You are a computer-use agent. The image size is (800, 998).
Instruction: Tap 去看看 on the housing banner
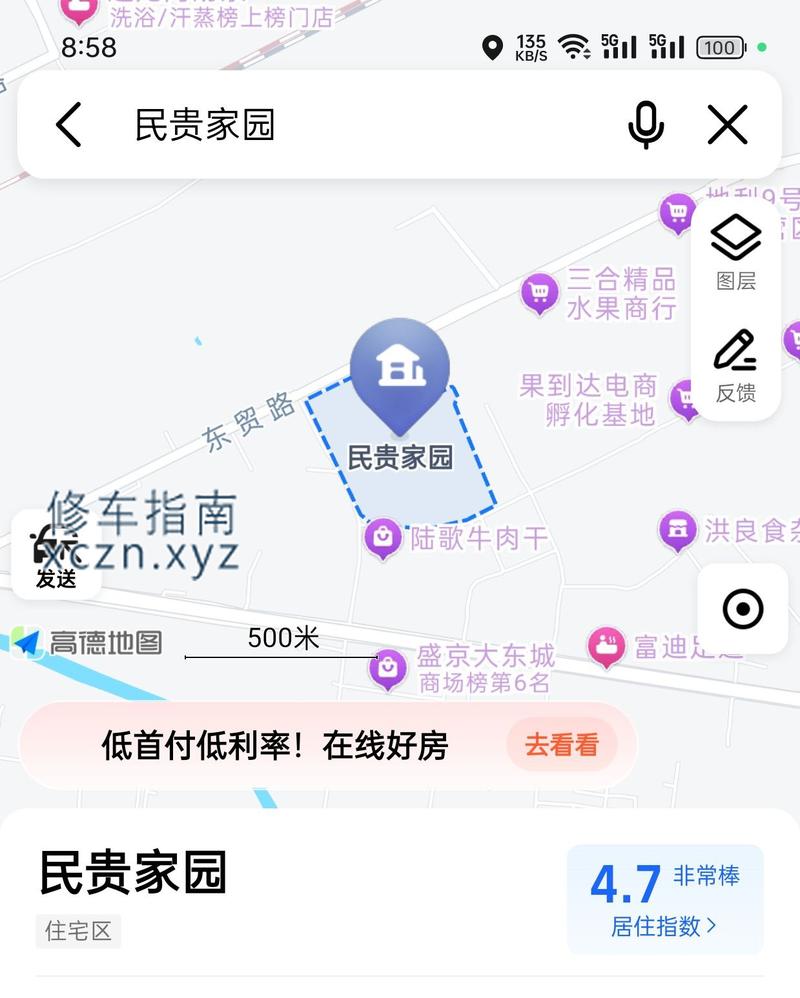(561, 745)
